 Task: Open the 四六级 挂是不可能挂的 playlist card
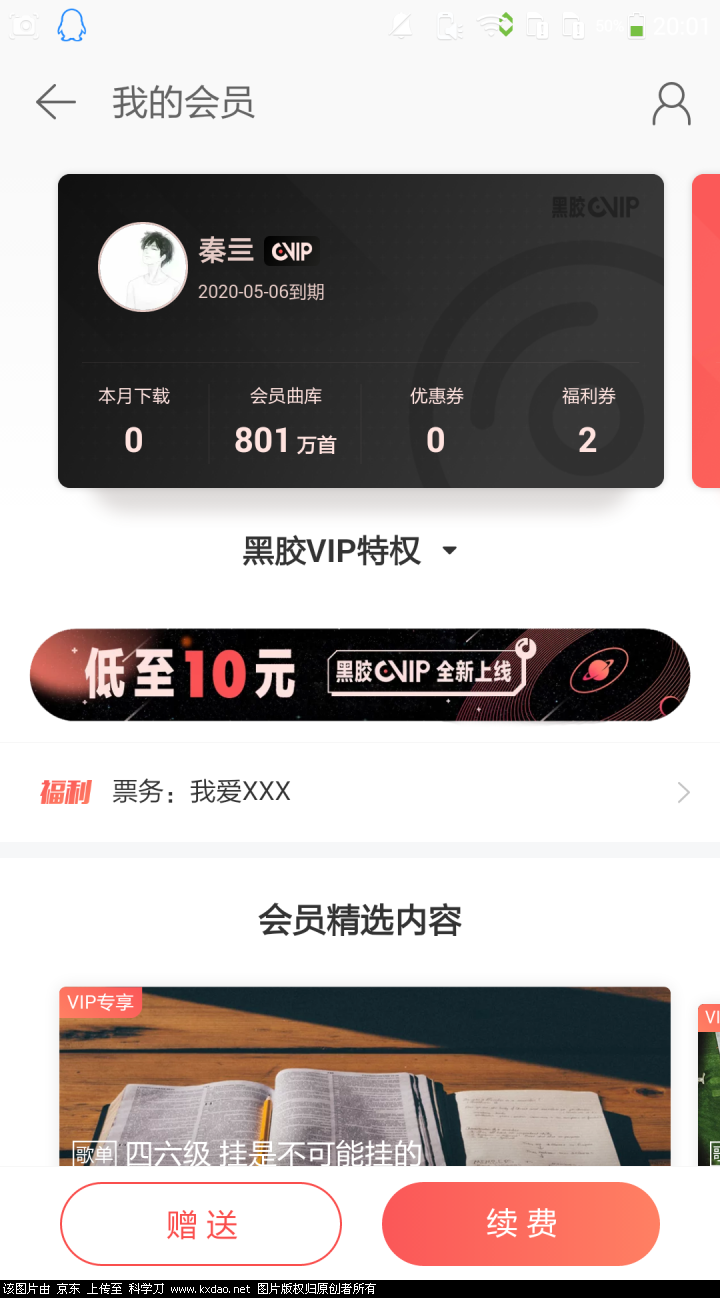[364, 1078]
